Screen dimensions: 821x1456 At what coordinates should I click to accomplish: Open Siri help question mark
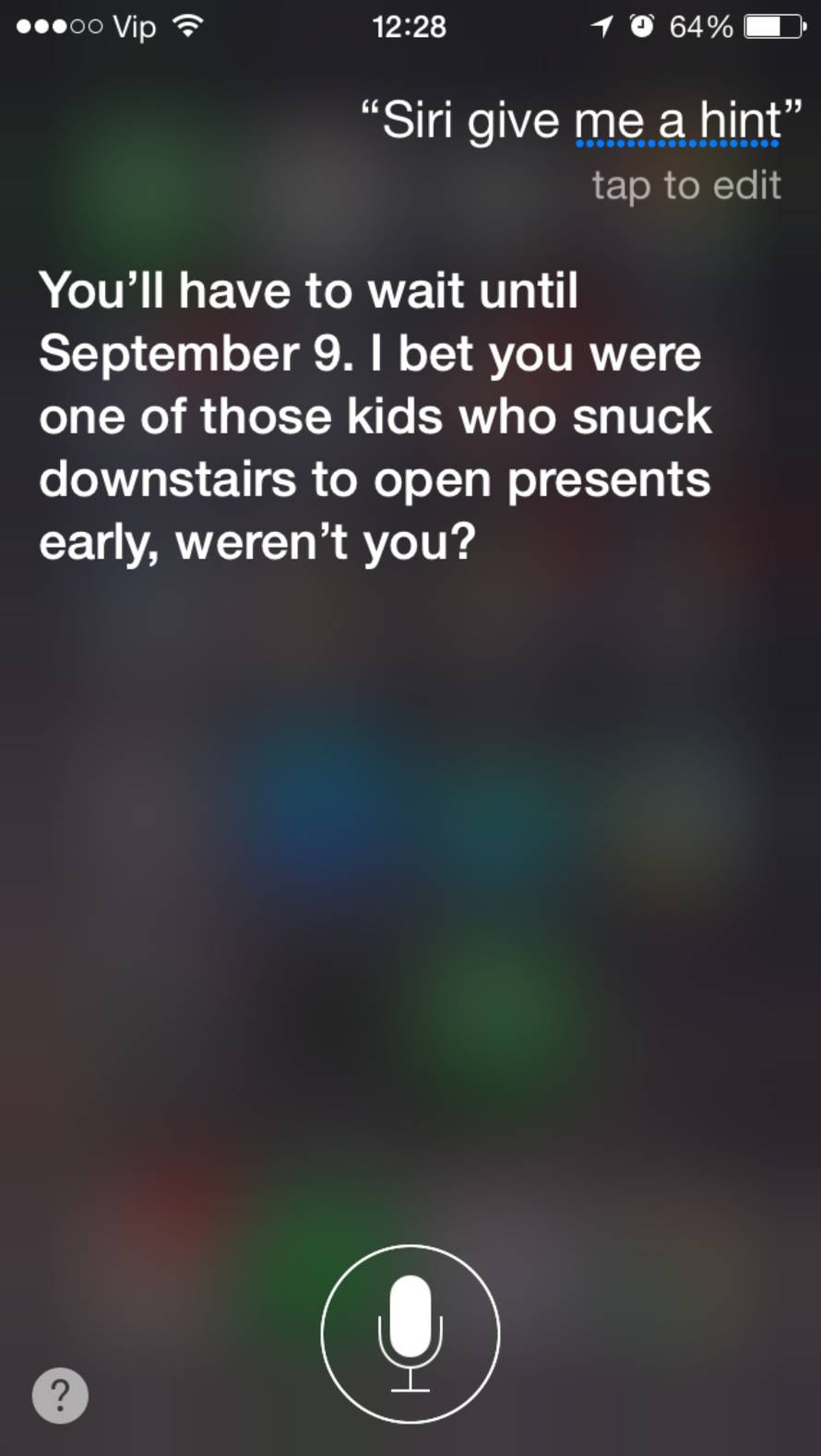(60, 1396)
